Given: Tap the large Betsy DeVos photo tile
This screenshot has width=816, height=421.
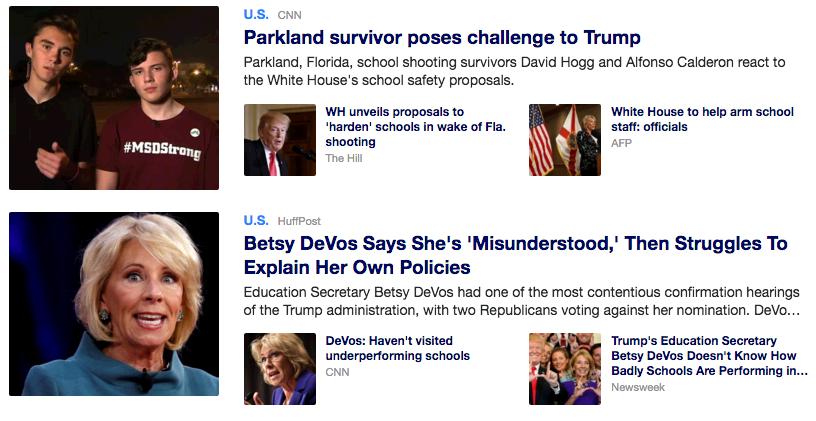Looking at the screenshot, I should click(114, 304).
